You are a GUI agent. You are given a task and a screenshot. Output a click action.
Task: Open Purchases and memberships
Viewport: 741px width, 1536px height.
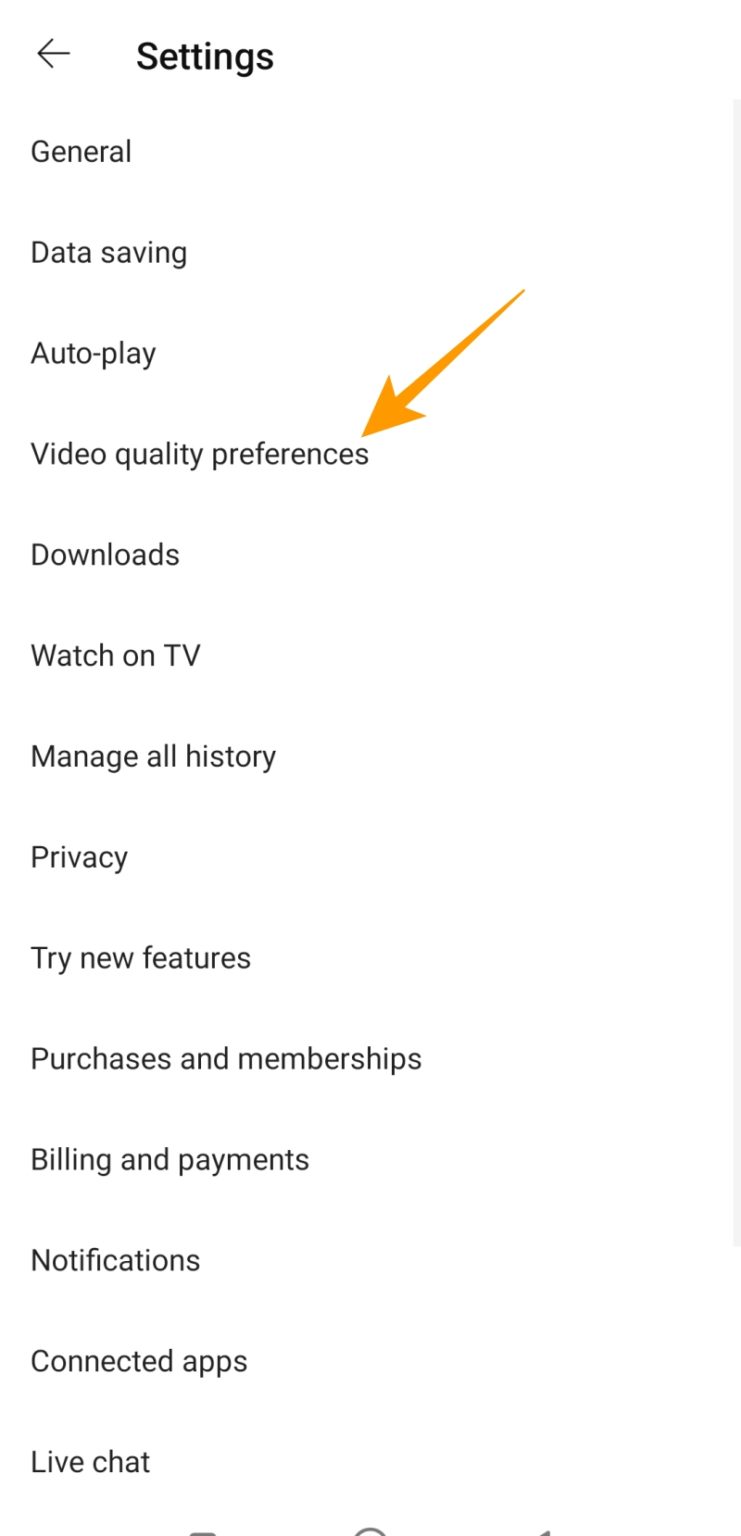tap(226, 1059)
